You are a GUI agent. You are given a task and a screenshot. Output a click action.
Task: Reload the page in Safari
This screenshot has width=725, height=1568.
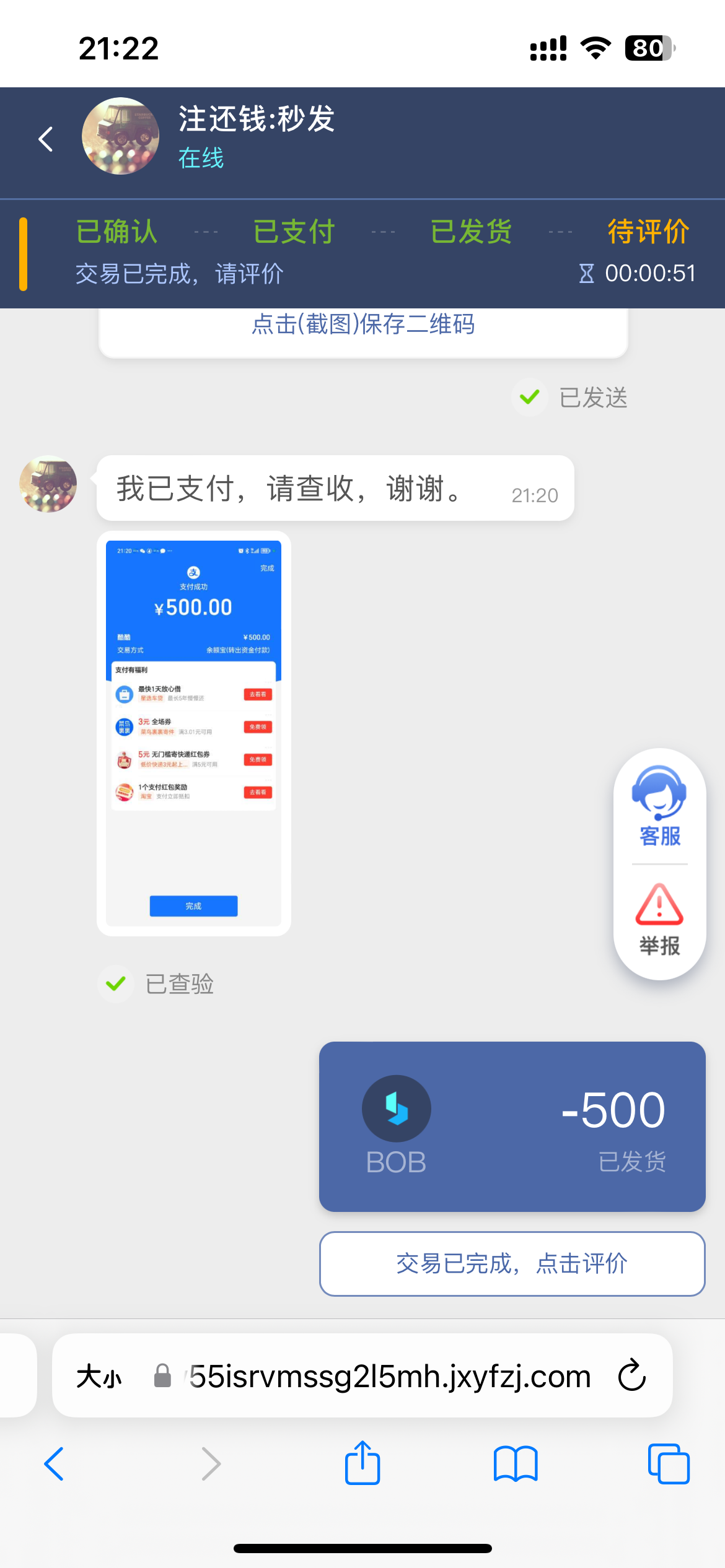(x=631, y=1375)
